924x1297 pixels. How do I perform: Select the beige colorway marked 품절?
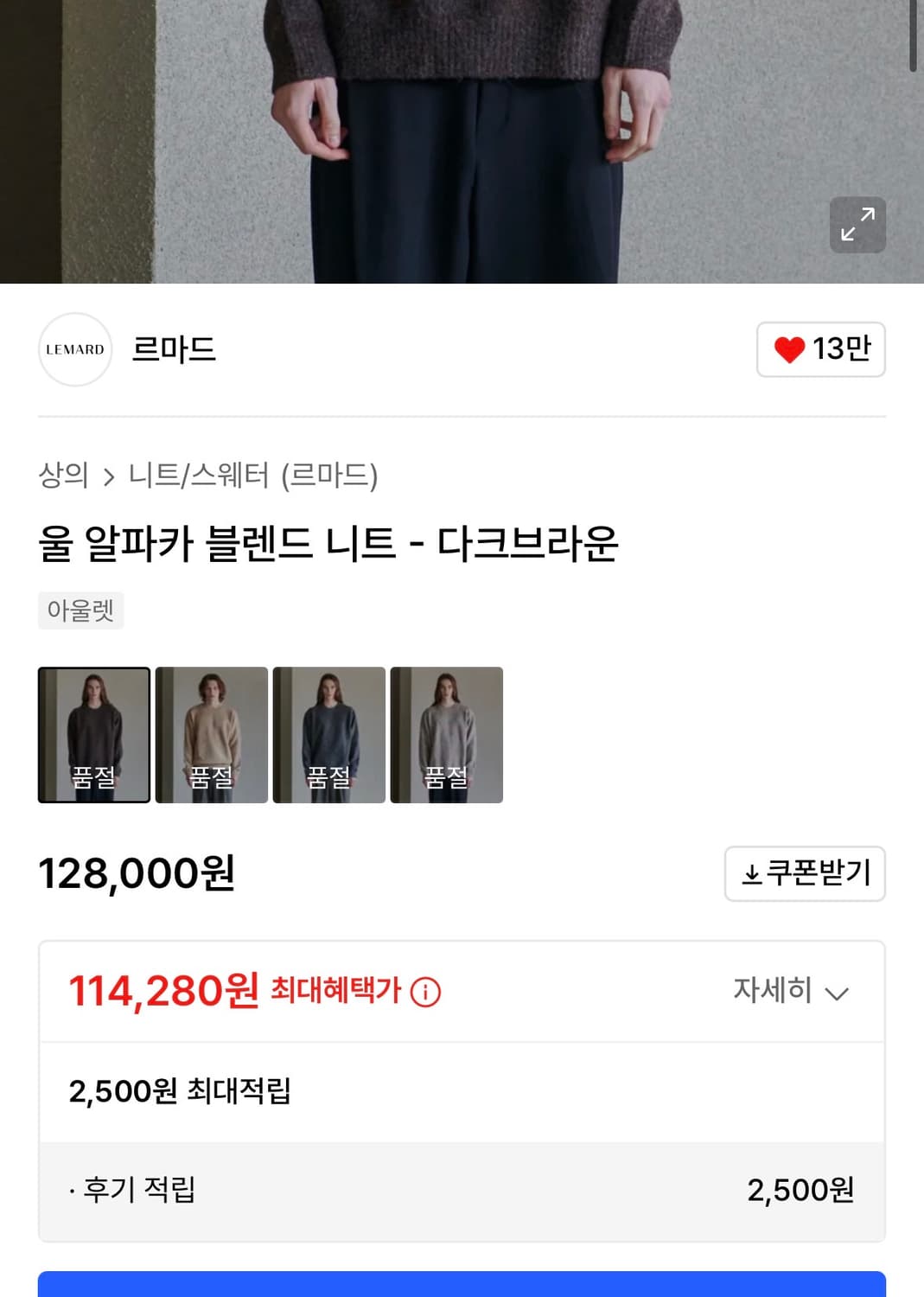[x=211, y=734]
